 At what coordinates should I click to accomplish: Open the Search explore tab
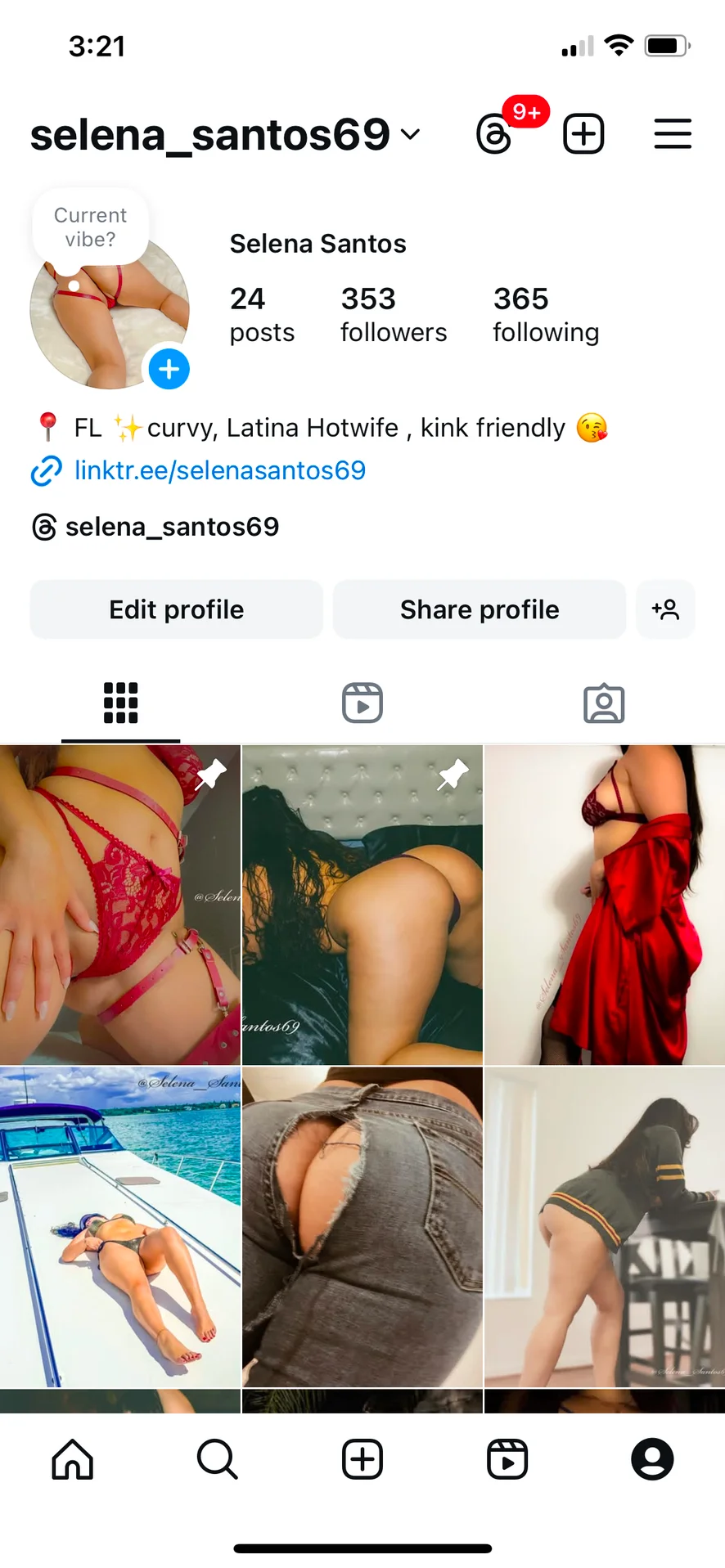(x=217, y=1459)
